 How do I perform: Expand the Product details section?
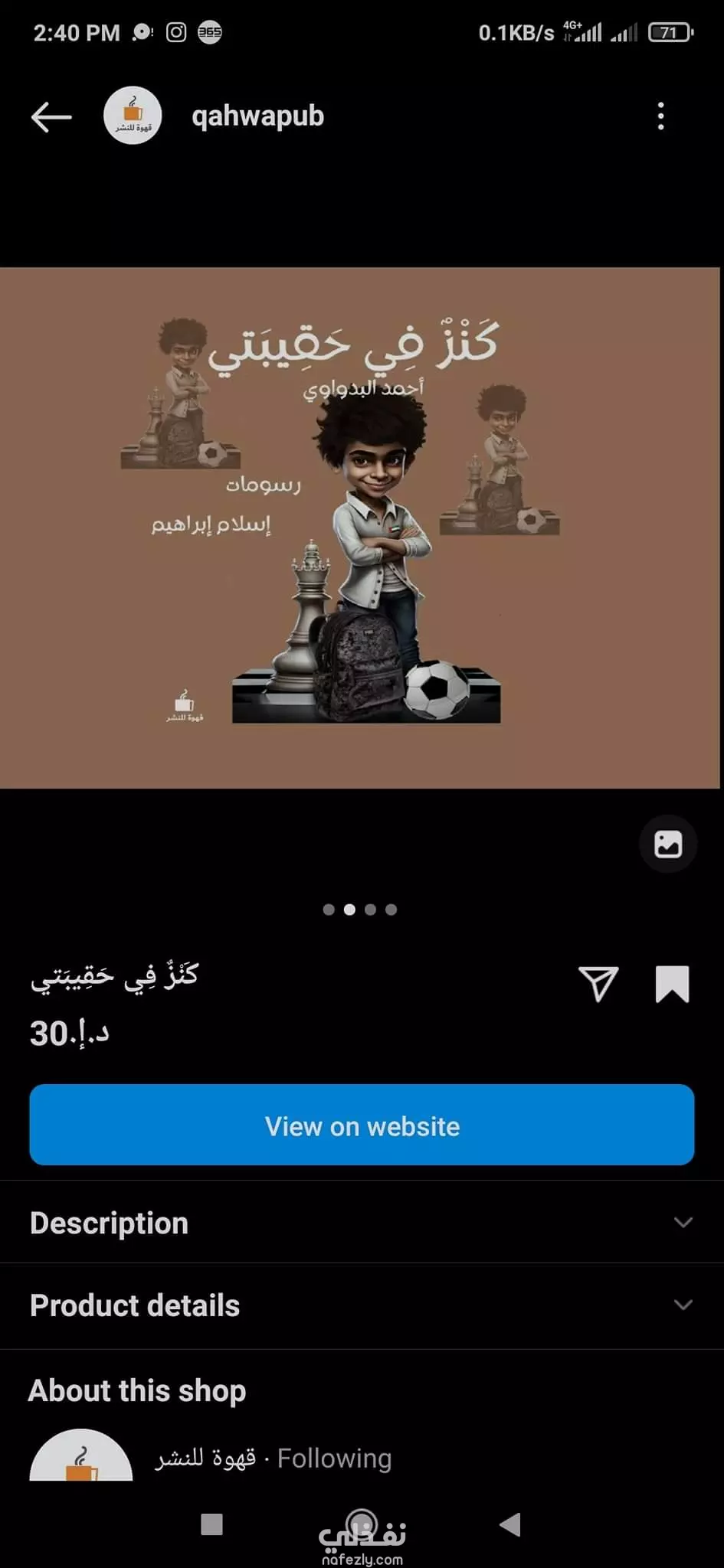(x=362, y=1305)
